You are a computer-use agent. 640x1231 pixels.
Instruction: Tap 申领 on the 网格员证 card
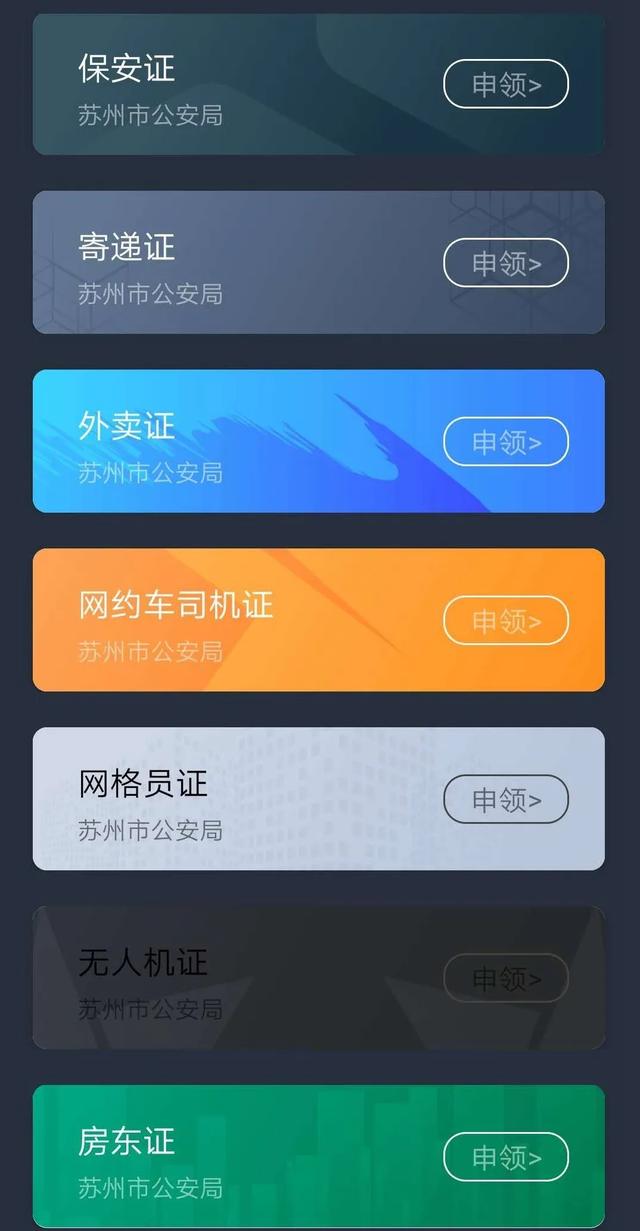pos(506,800)
